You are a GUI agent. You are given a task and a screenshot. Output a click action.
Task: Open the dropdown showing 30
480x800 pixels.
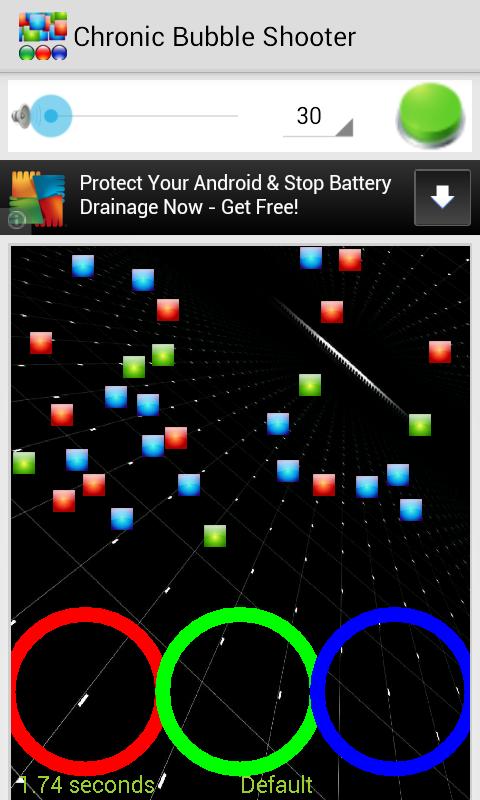coord(318,118)
